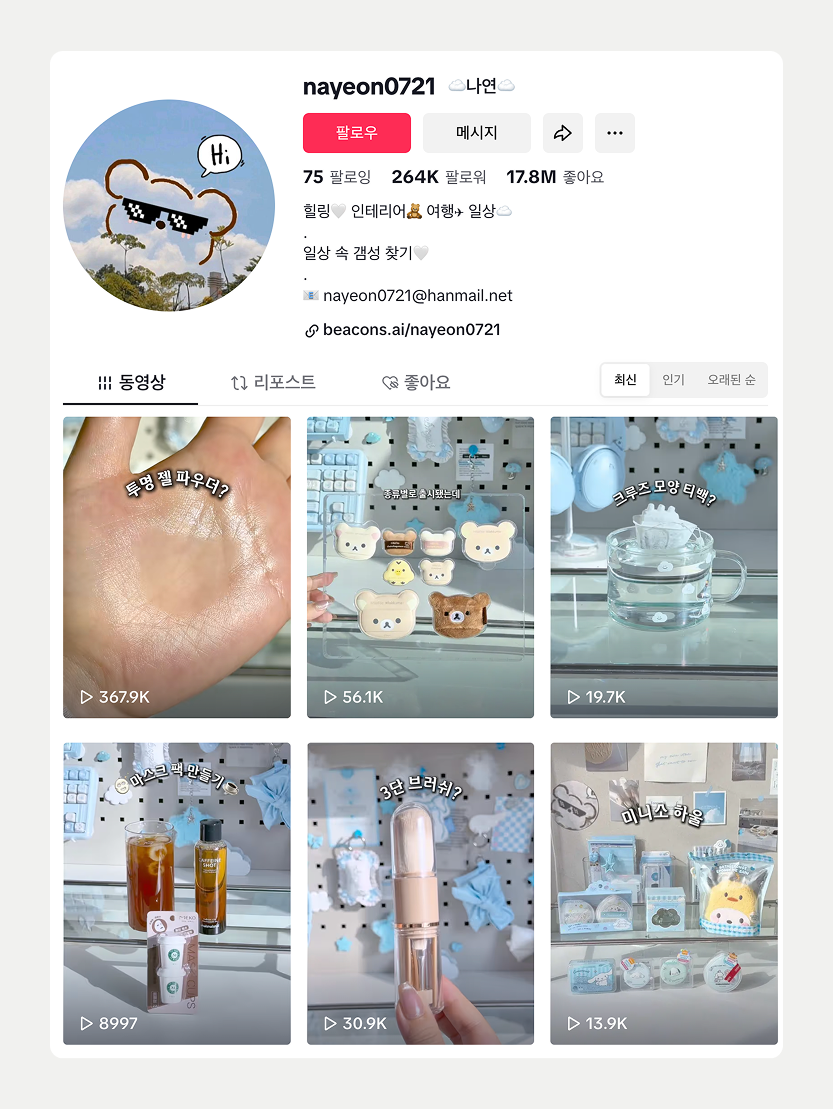The height and width of the screenshot is (1109, 833).
Task: View the 75 팔로잉 following list
Action: pyautogui.click(x=336, y=177)
